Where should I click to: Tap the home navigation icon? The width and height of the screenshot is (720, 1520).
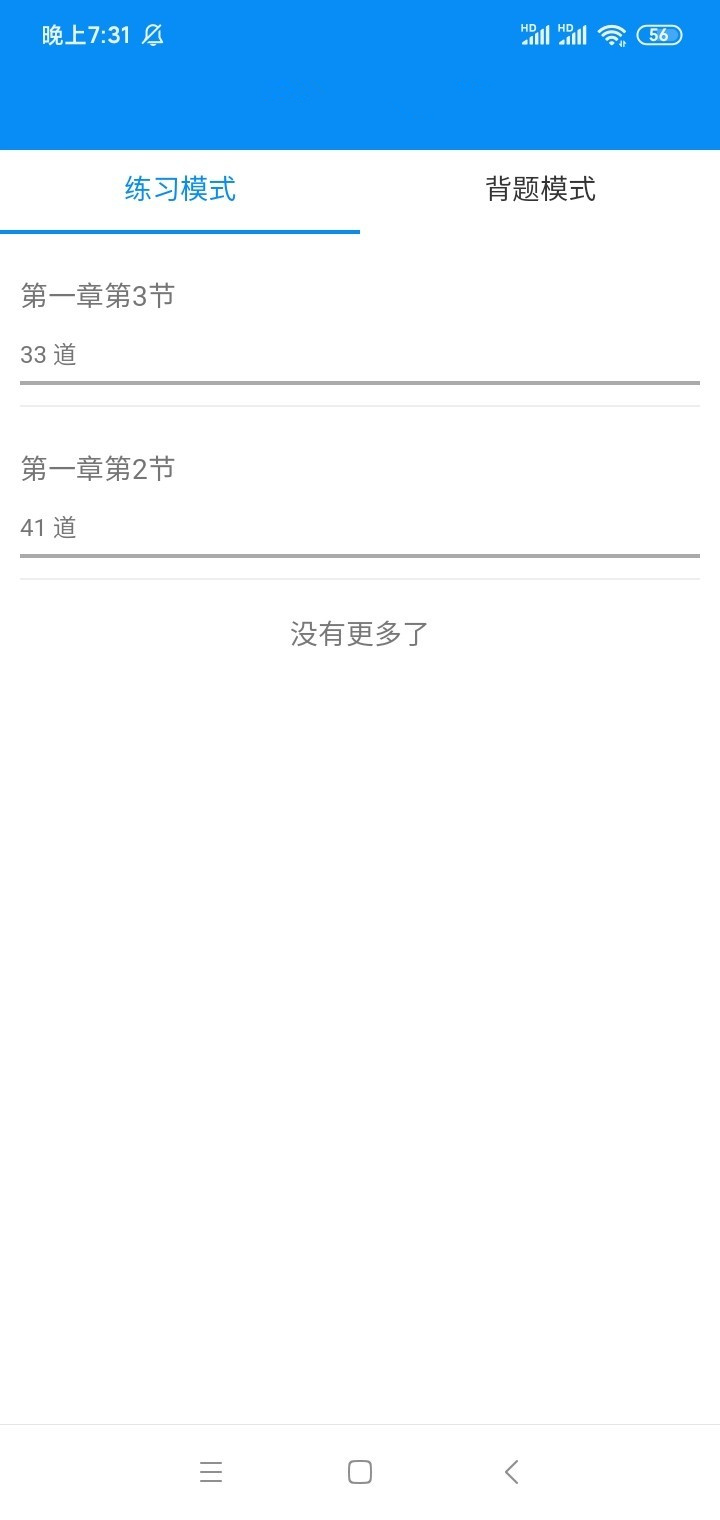[359, 1471]
